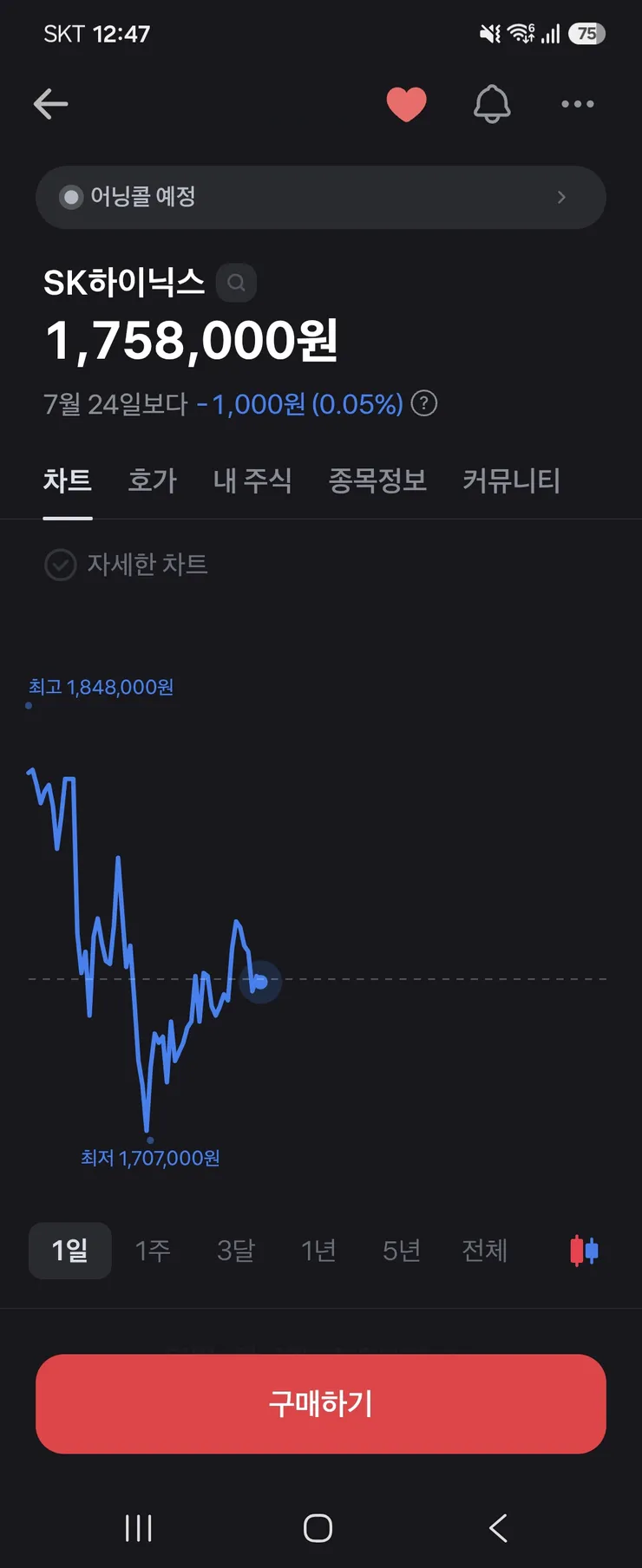Open recent apps from the navigation bar

[139, 1528]
